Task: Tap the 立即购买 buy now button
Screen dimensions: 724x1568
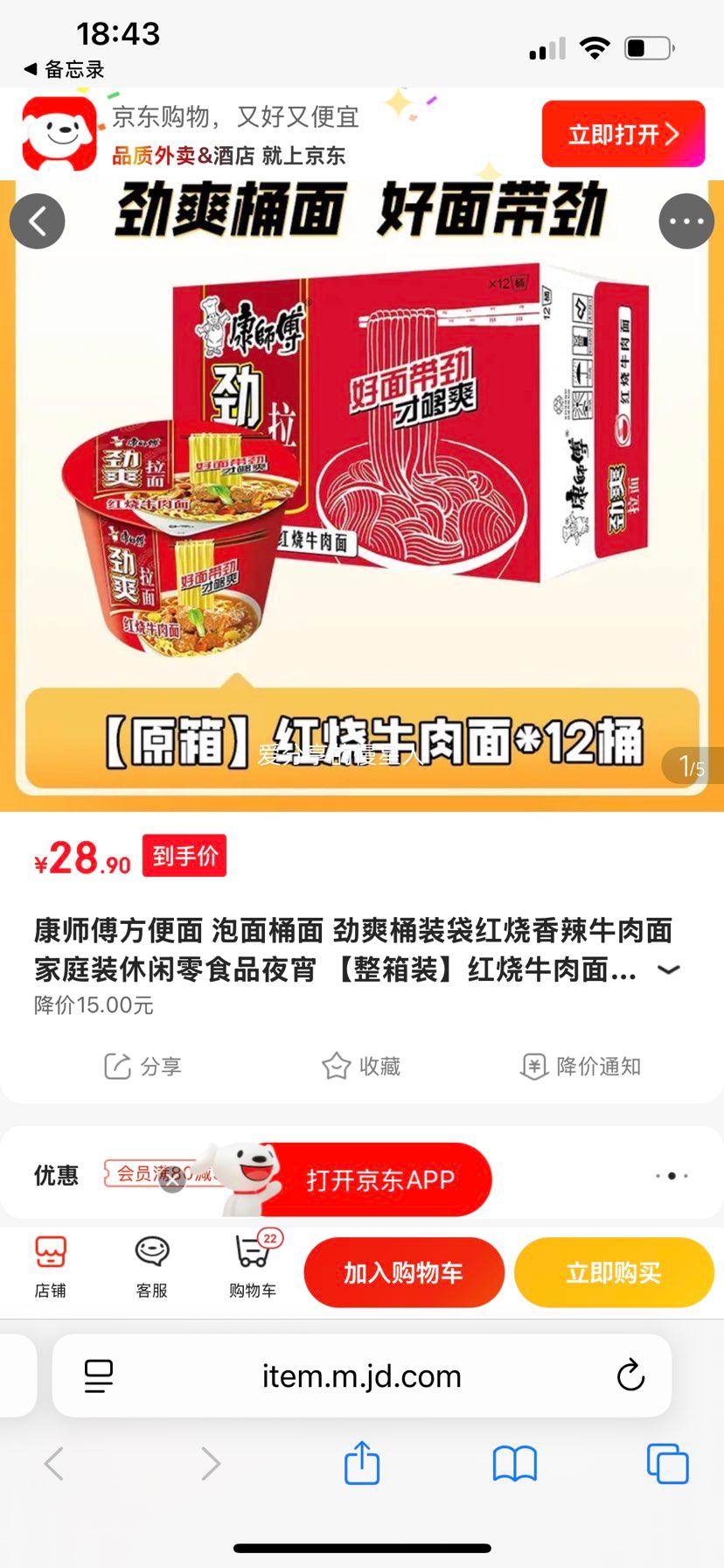Action: (614, 1272)
